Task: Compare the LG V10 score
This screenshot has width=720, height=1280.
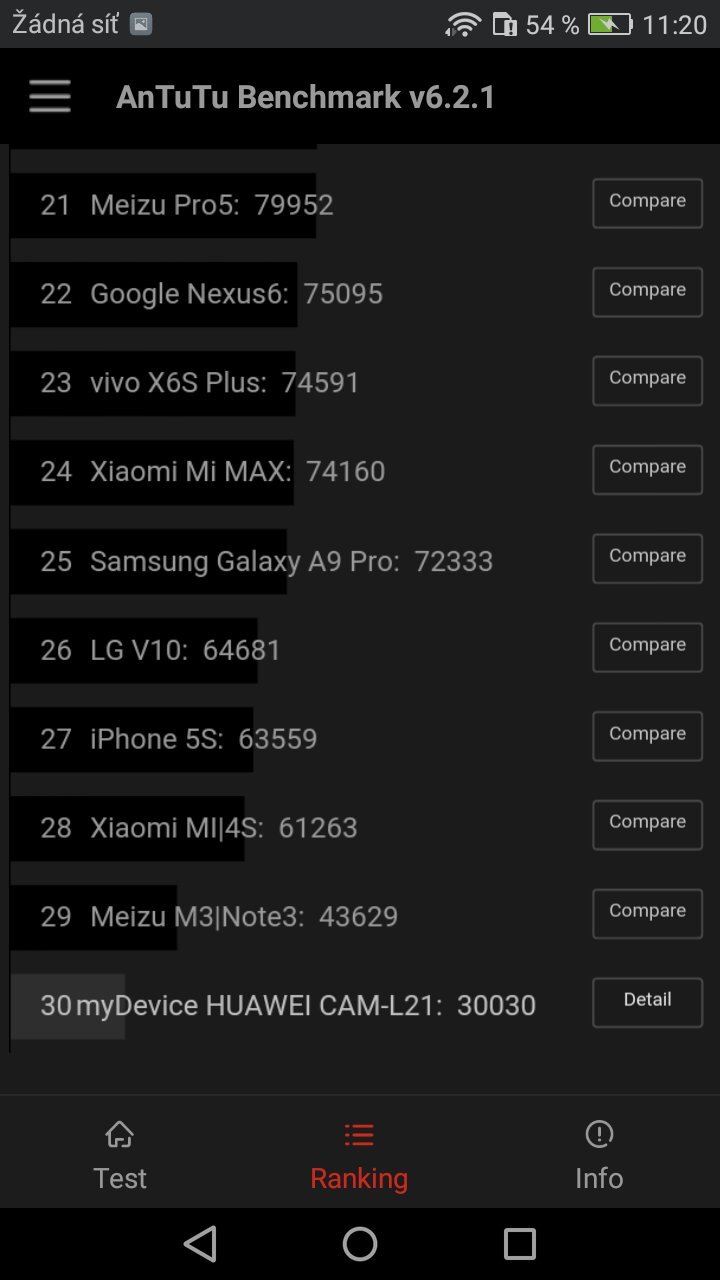Action: click(x=647, y=647)
